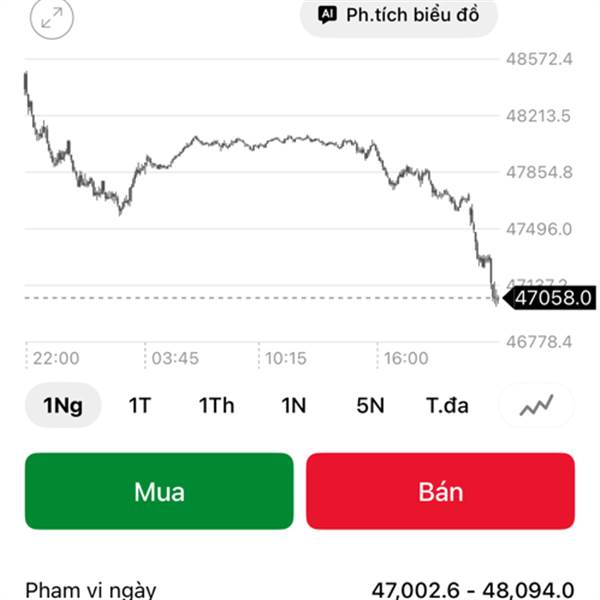Switch to the 1N time range
The height and width of the screenshot is (600, 600).
tap(293, 405)
